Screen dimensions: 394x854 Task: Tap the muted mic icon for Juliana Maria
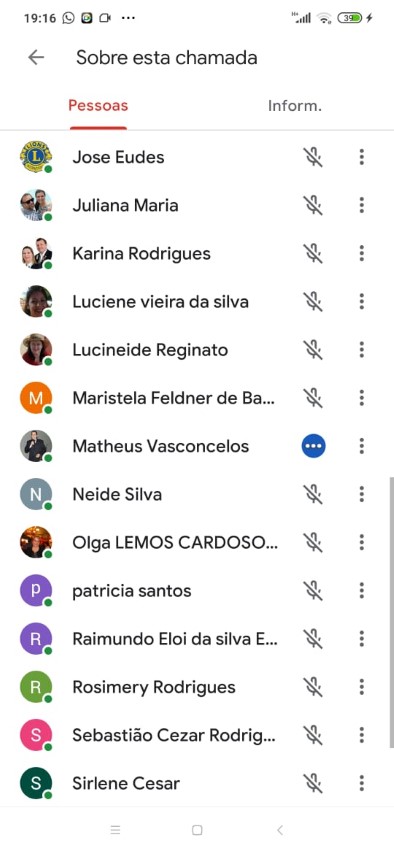[x=313, y=205]
